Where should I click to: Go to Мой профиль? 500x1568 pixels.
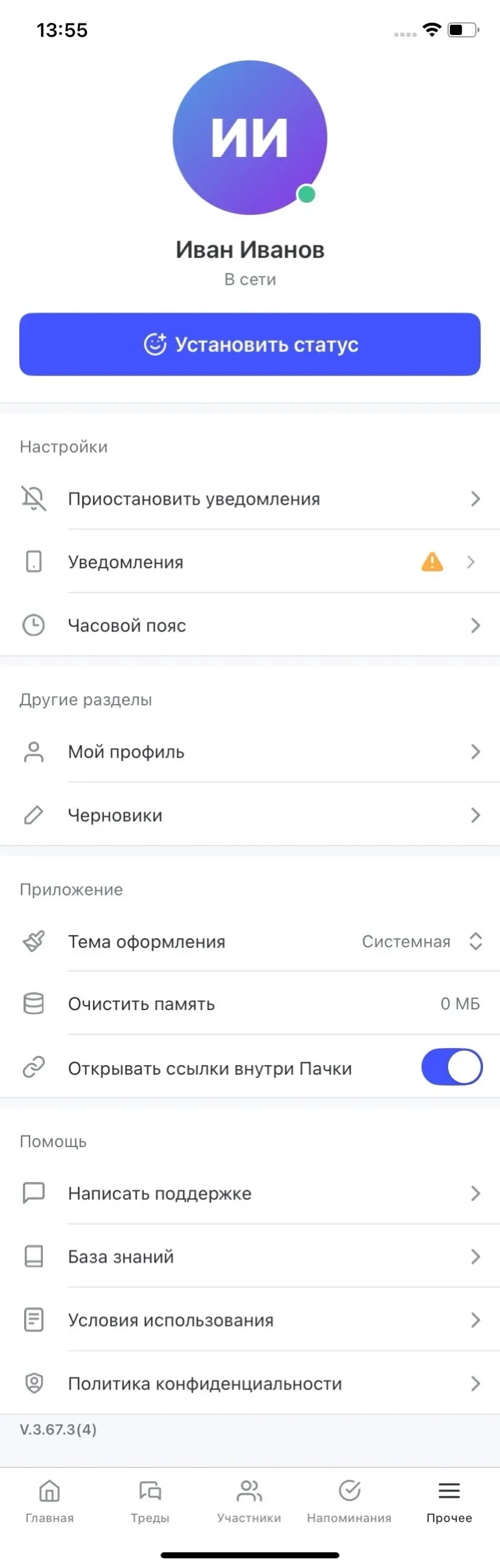[249, 752]
